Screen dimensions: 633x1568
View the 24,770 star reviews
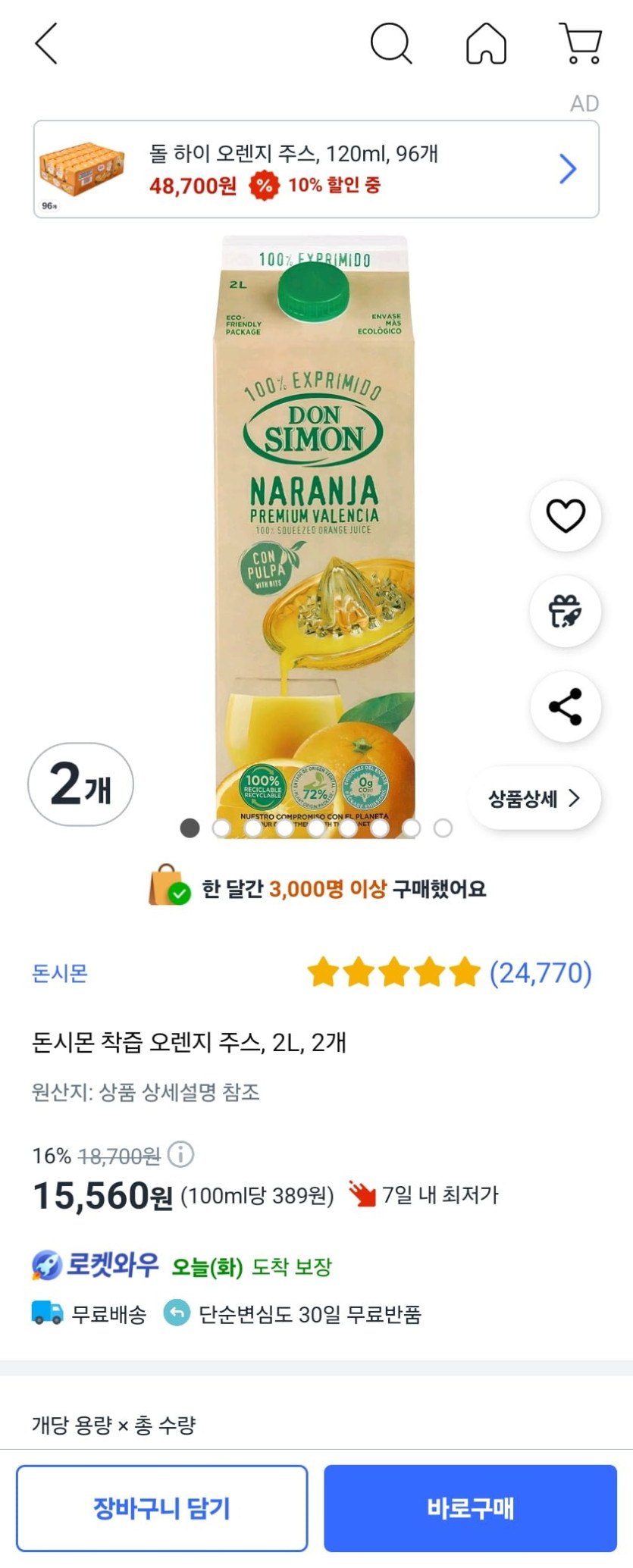coord(450,973)
